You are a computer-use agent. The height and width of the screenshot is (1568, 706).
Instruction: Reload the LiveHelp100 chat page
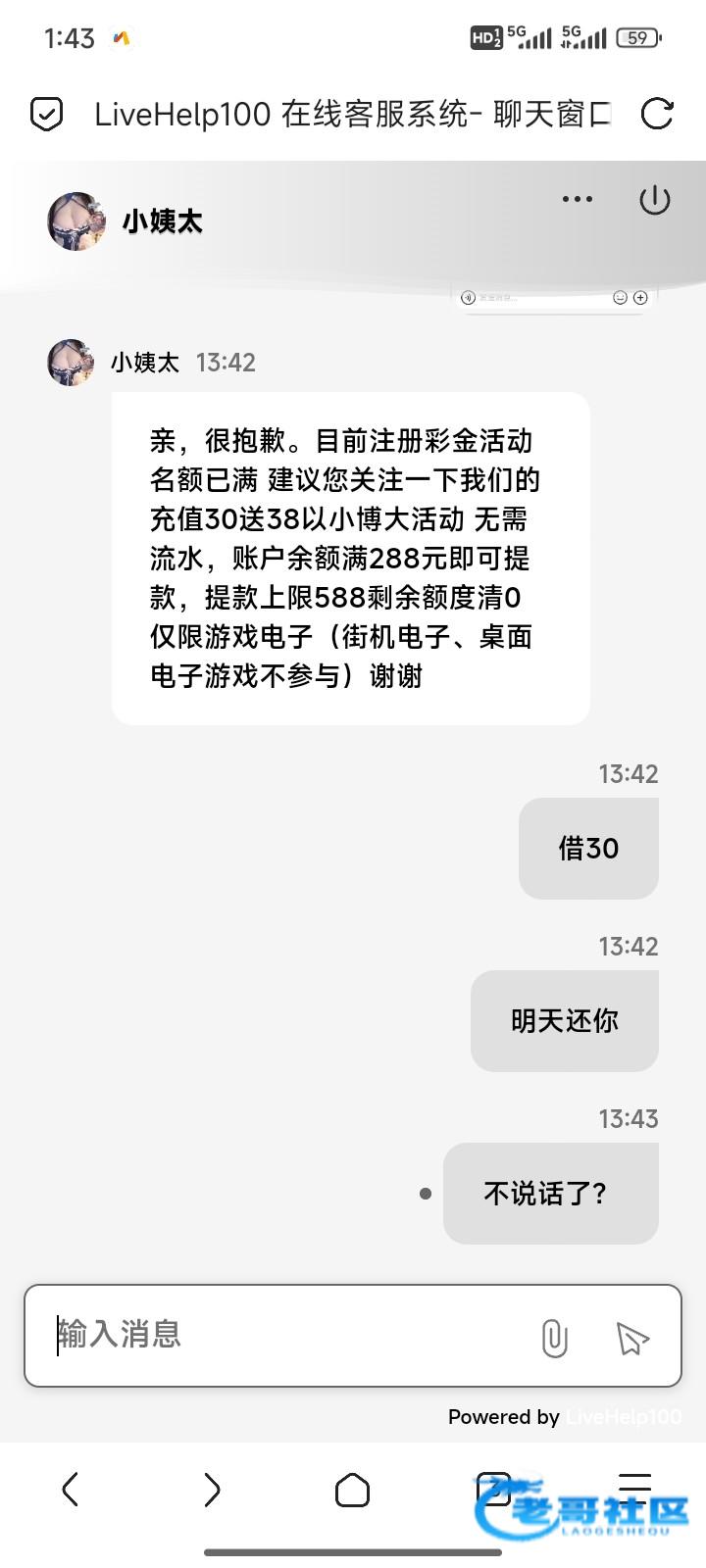coord(656,114)
